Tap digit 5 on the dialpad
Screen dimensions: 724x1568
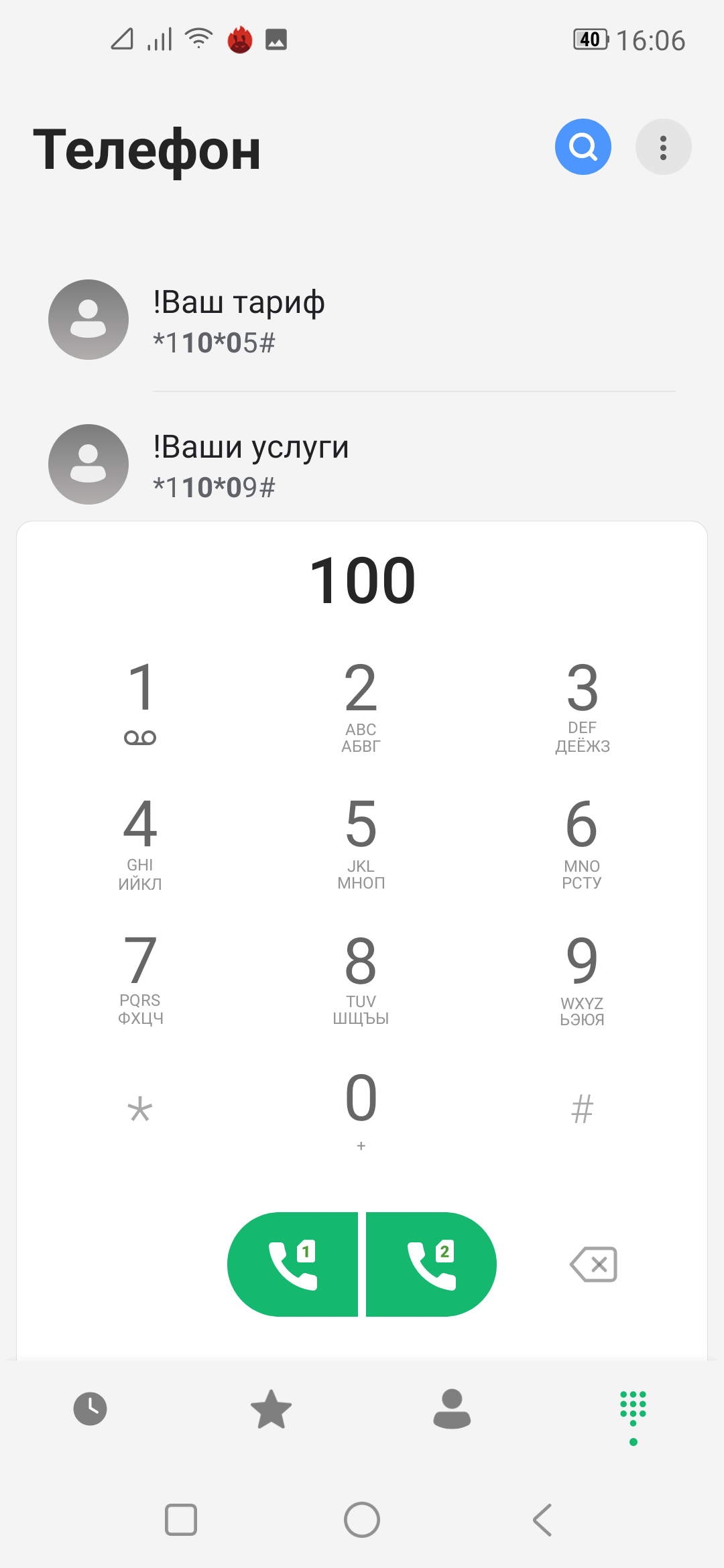point(361,842)
